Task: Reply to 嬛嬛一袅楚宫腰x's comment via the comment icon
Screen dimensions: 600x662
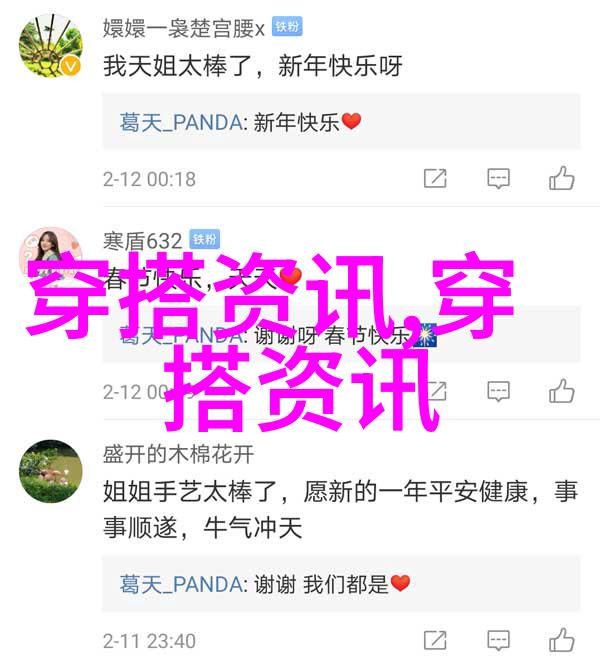Action: point(498,179)
